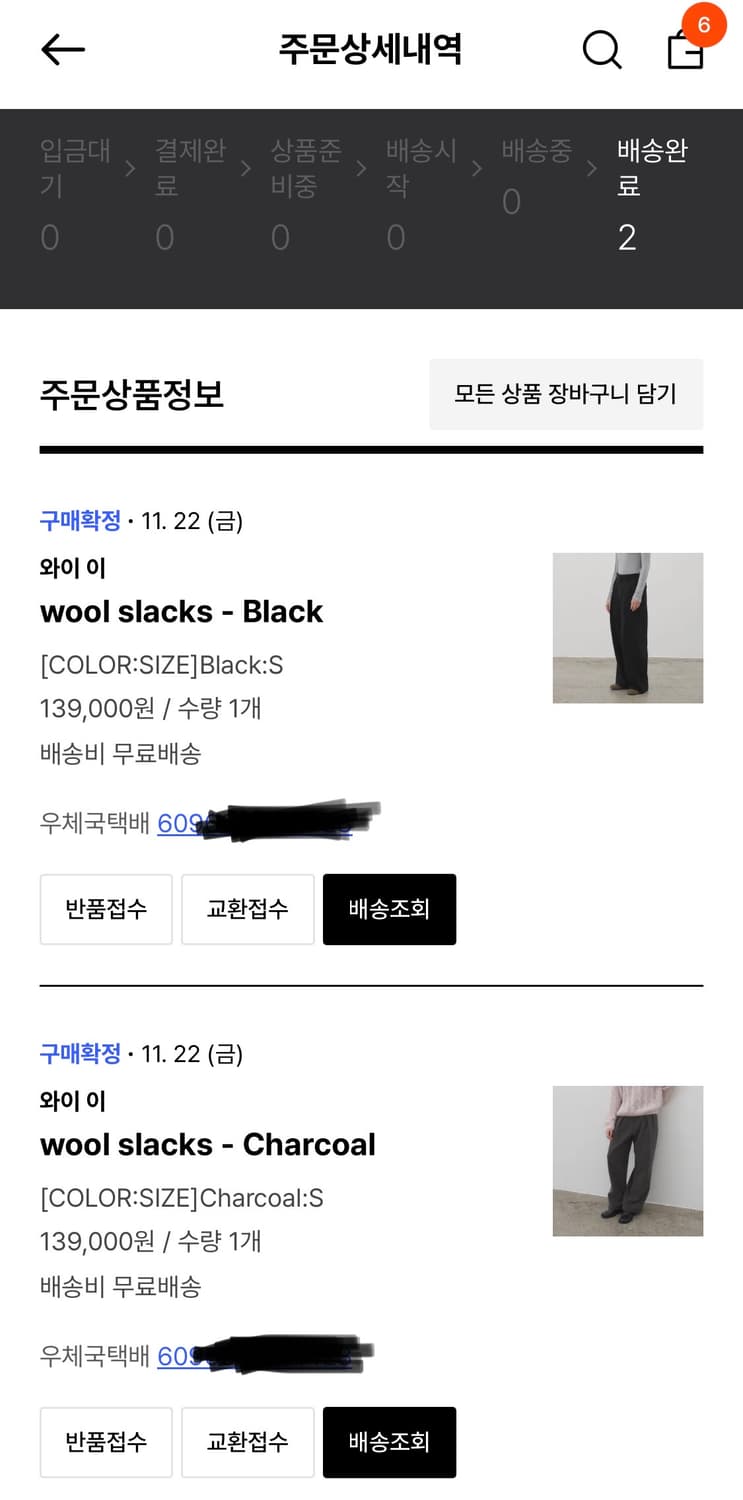This screenshot has width=743, height=1500.
Task: Open the search icon in the top bar
Action: click(601, 50)
